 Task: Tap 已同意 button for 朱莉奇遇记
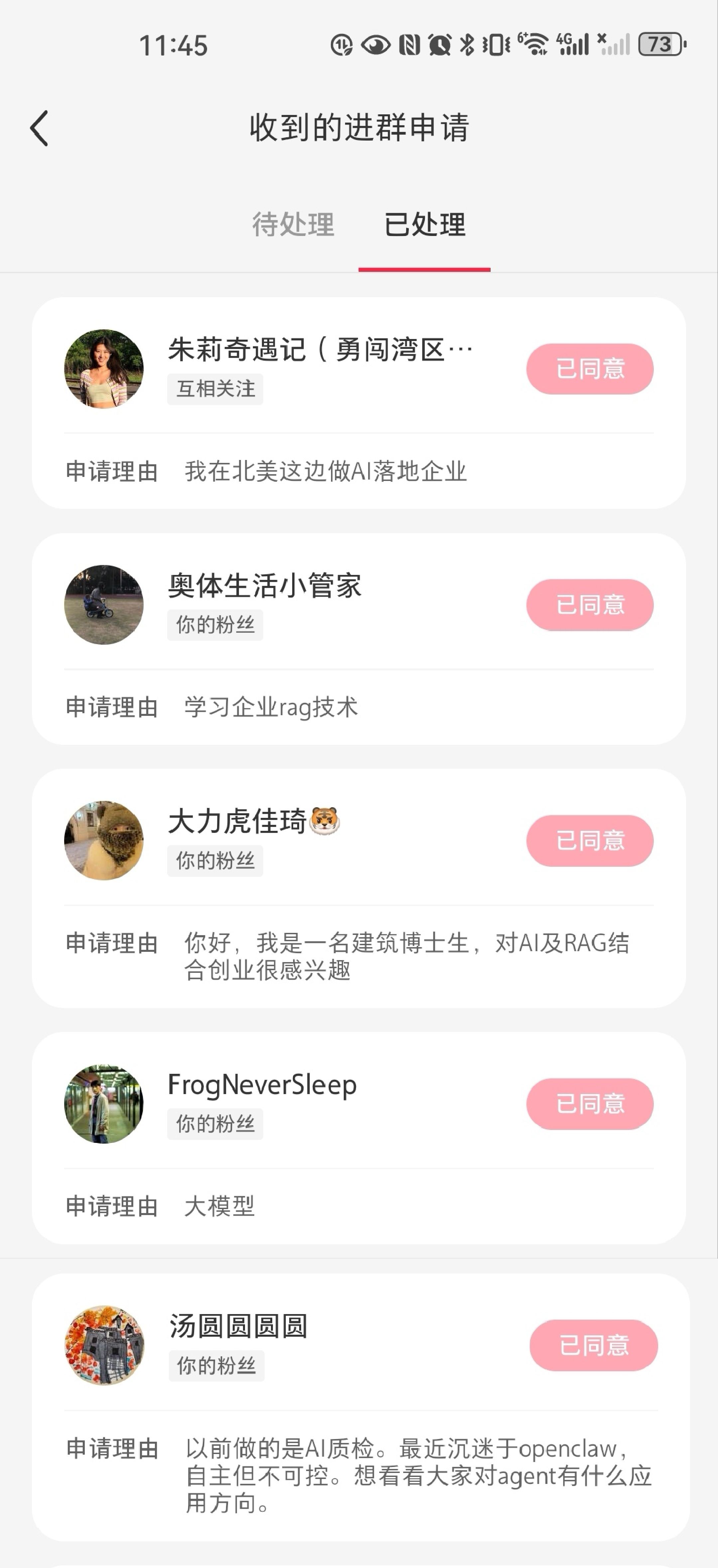click(x=589, y=369)
